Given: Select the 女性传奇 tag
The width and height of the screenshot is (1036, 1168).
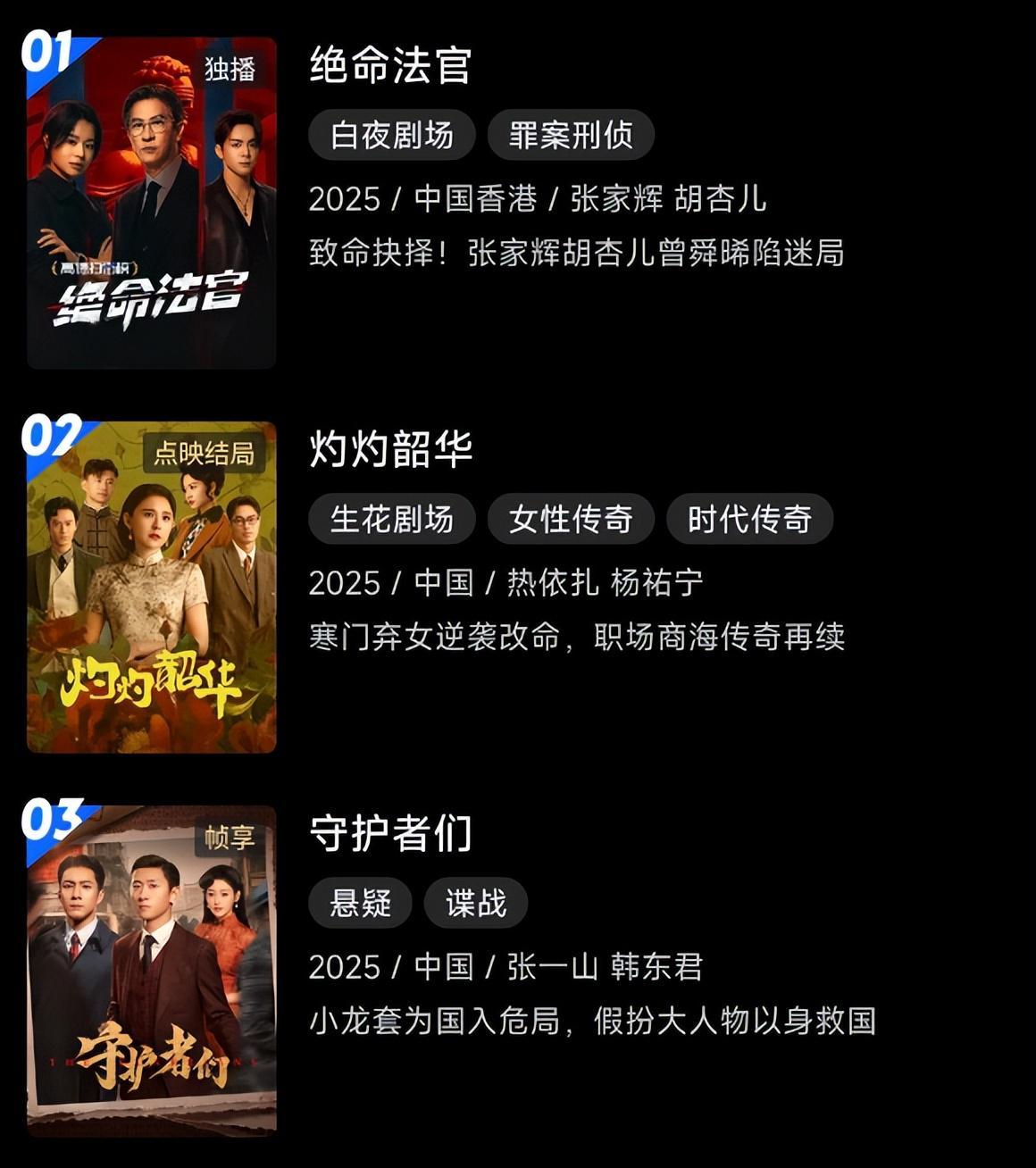Looking at the screenshot, I should (571, 519).
